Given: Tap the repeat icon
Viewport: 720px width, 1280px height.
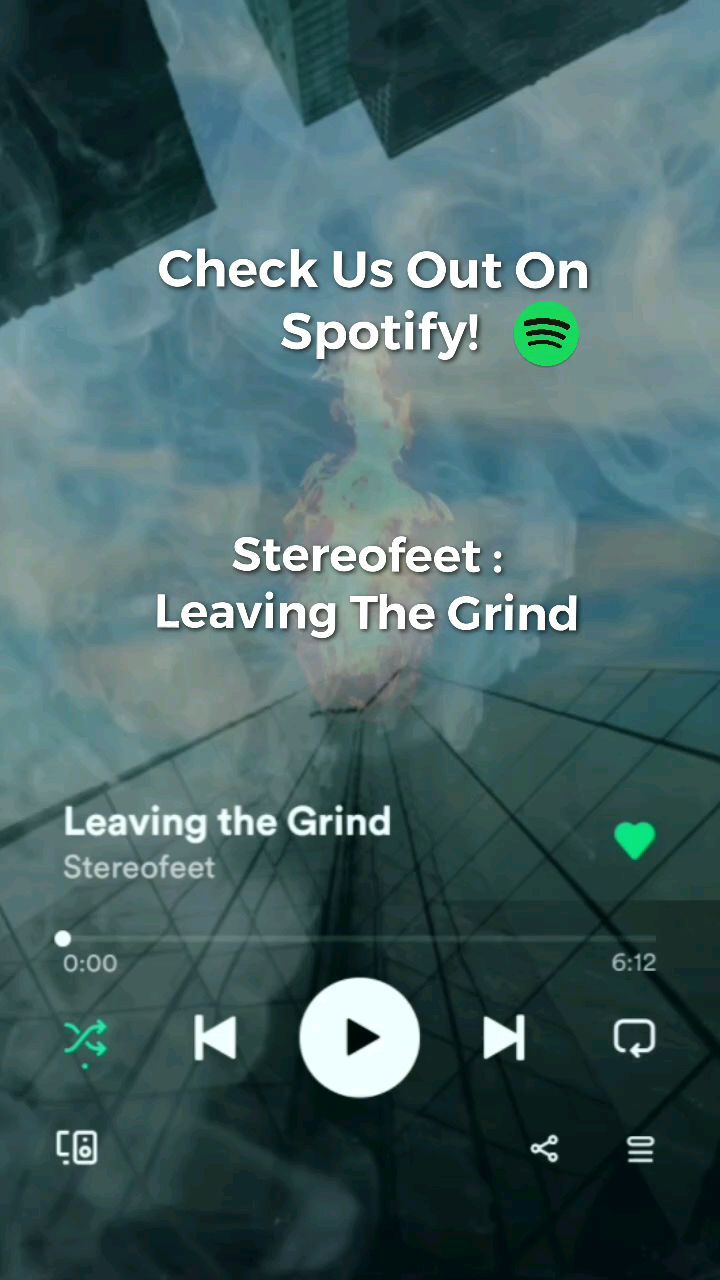Looking at the screenshot, I should click(636, 1038).
